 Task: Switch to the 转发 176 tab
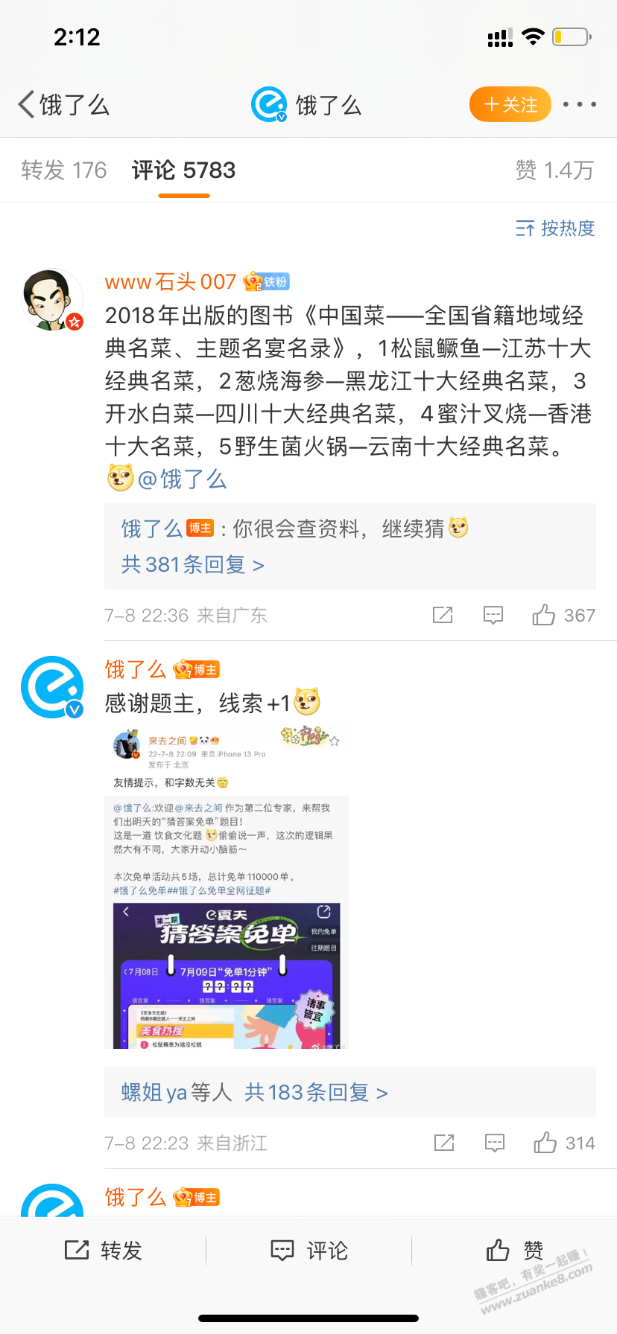(x=64, y=170)
